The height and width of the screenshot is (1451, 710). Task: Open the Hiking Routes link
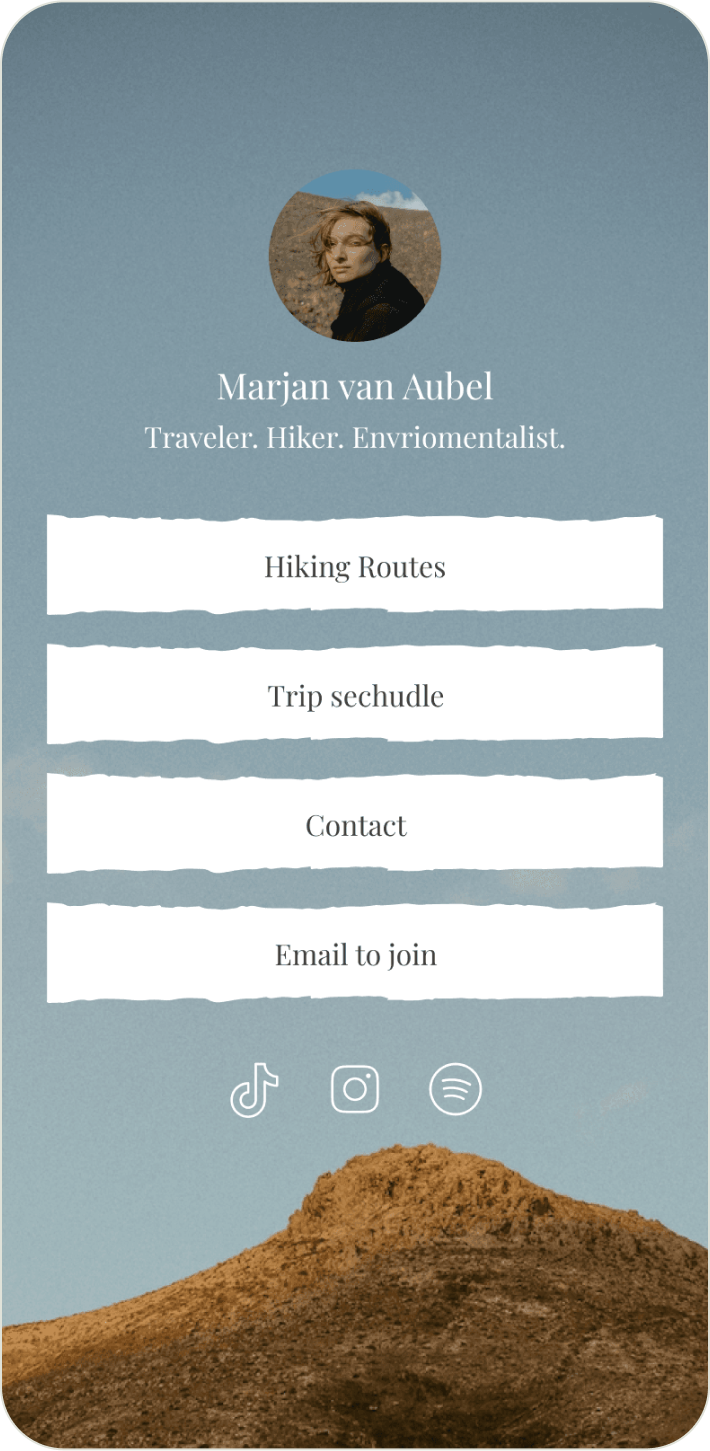point(354,566)
